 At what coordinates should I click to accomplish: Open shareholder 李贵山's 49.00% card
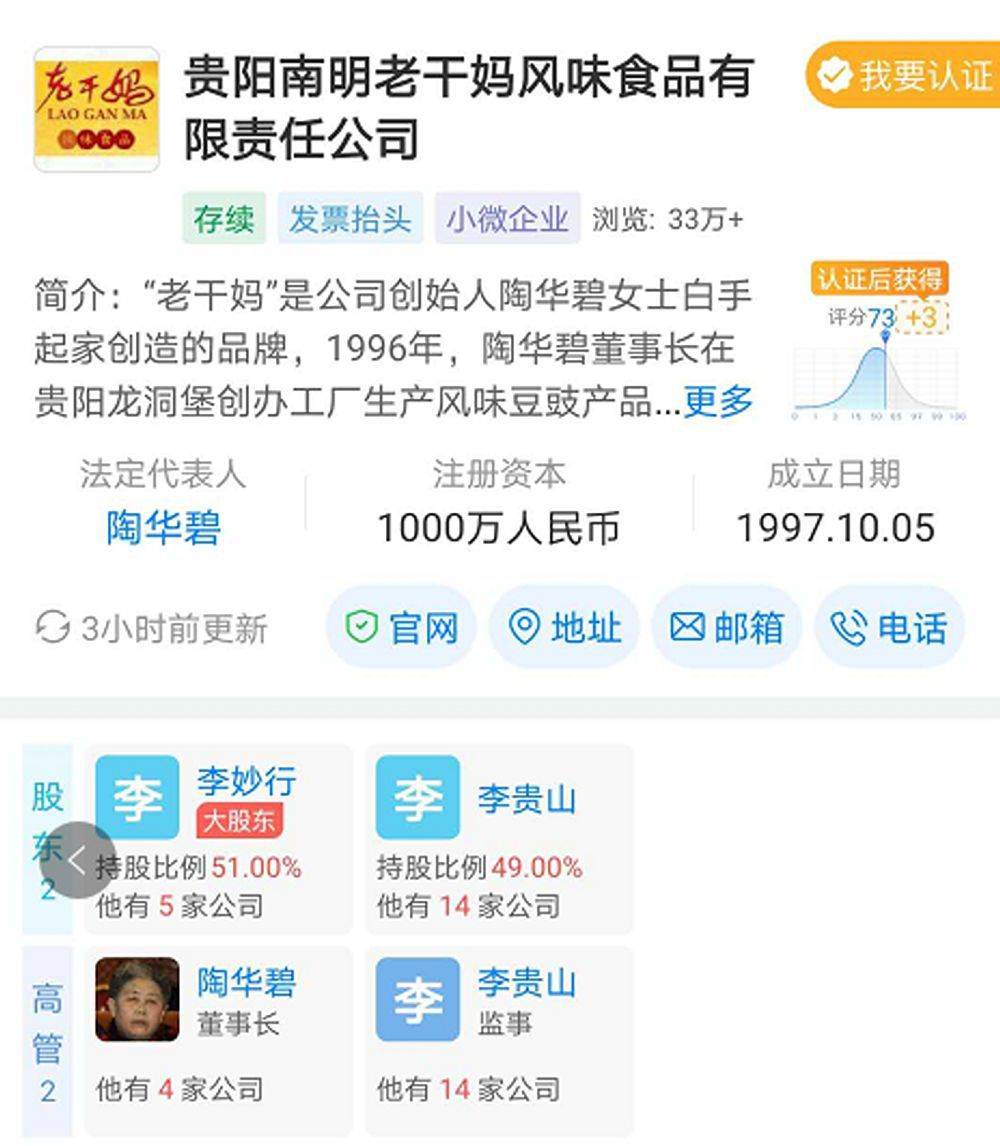(x=498, y=840)
